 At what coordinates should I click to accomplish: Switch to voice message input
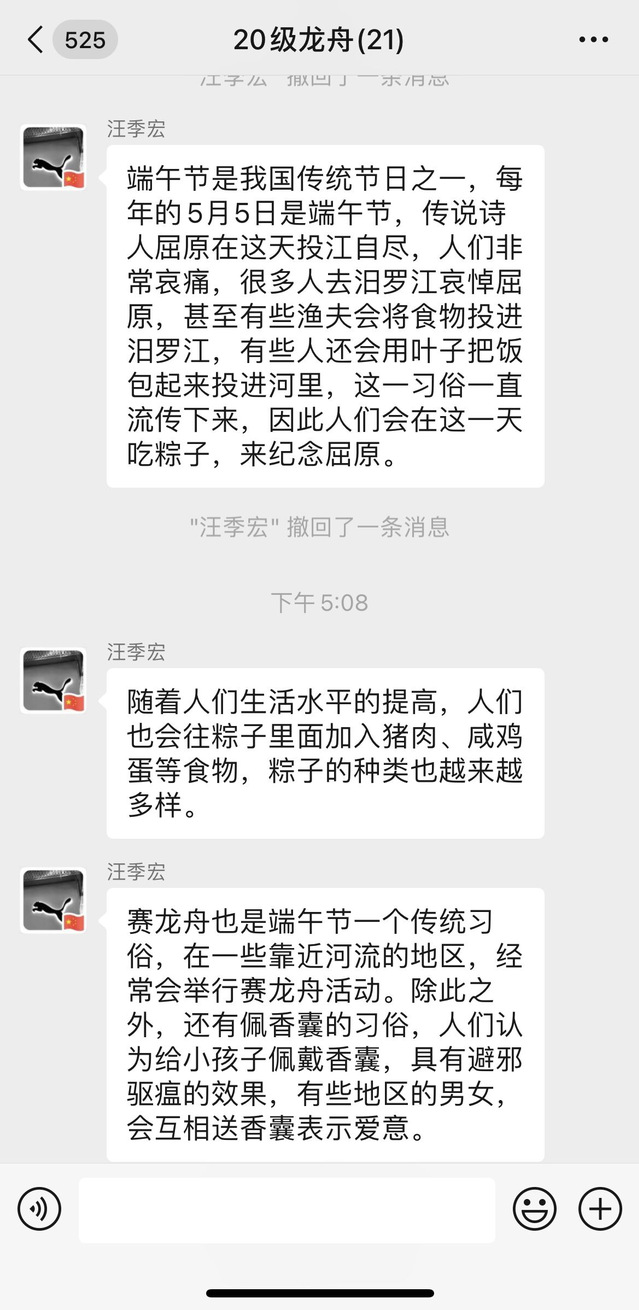39,1209
